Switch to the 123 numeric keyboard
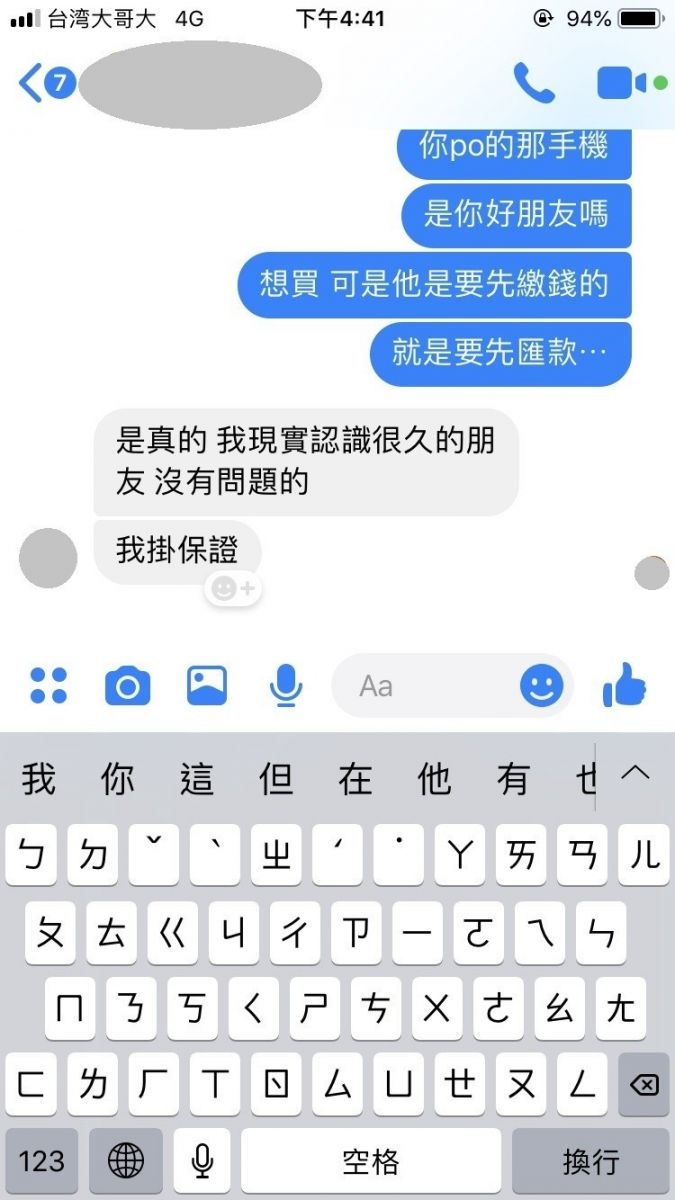 point(41,1161)
